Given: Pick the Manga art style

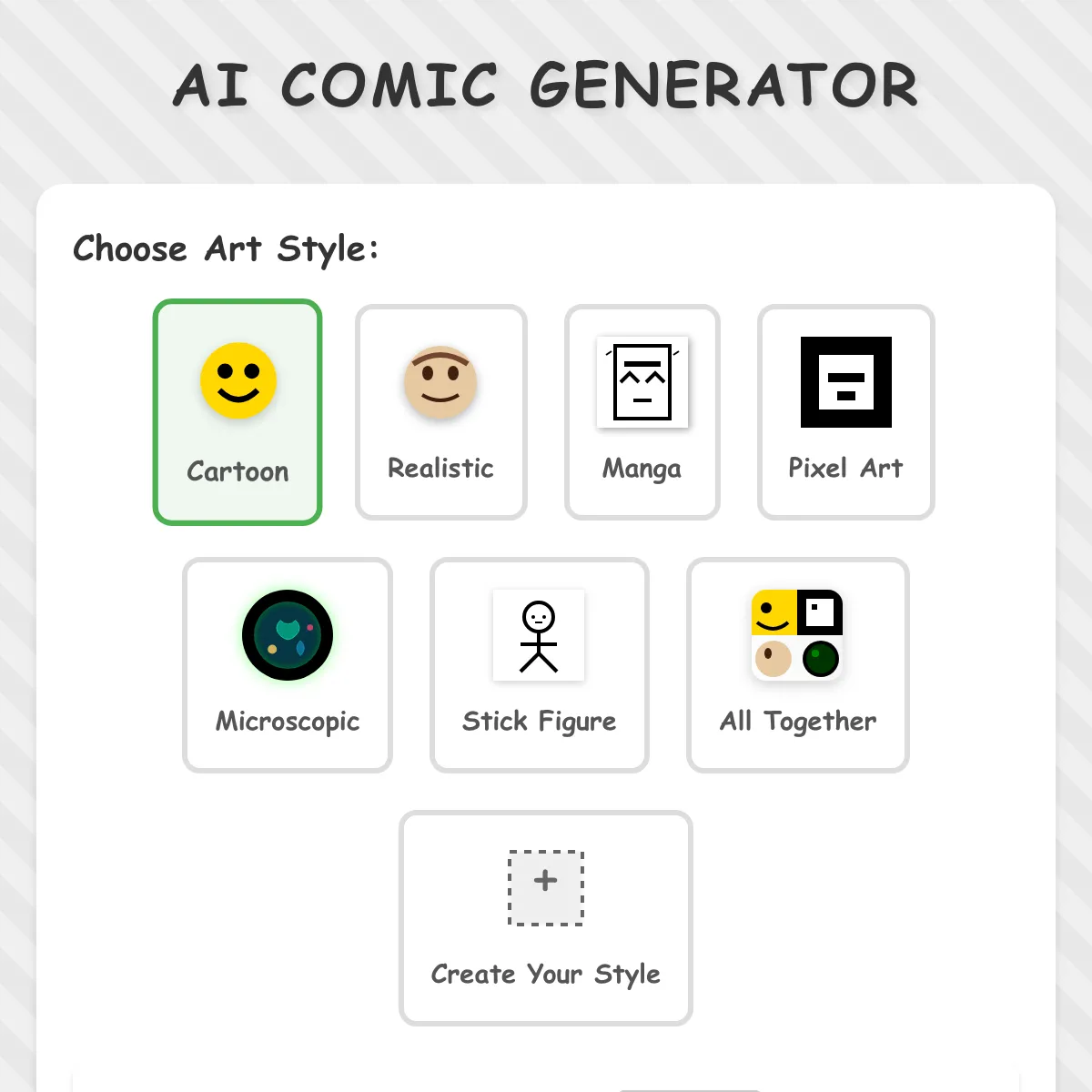Looking at the screenshot, I should click(x=642, y=412).
